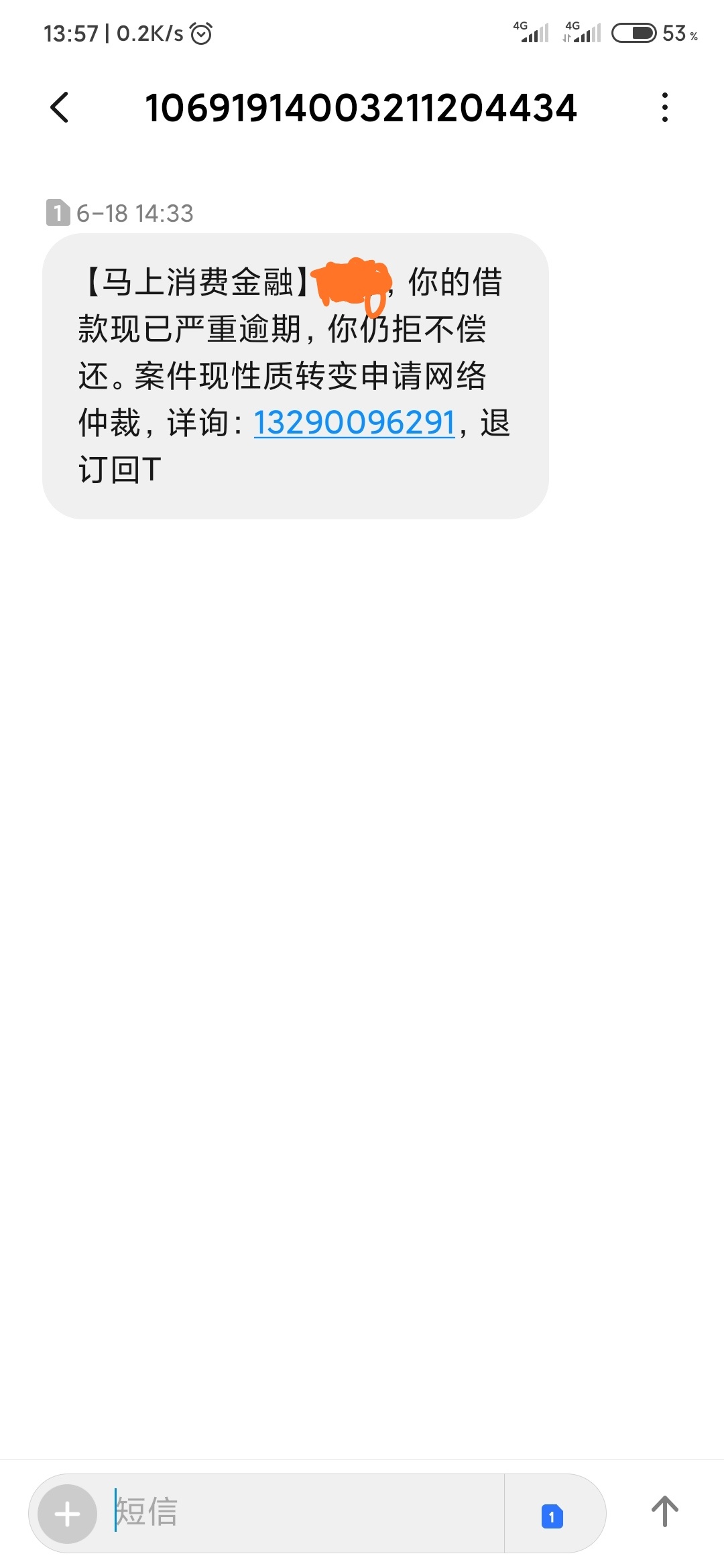Focus the 短信 message input field
This screenshot has width=724, height=1568.
(308, 1513)
